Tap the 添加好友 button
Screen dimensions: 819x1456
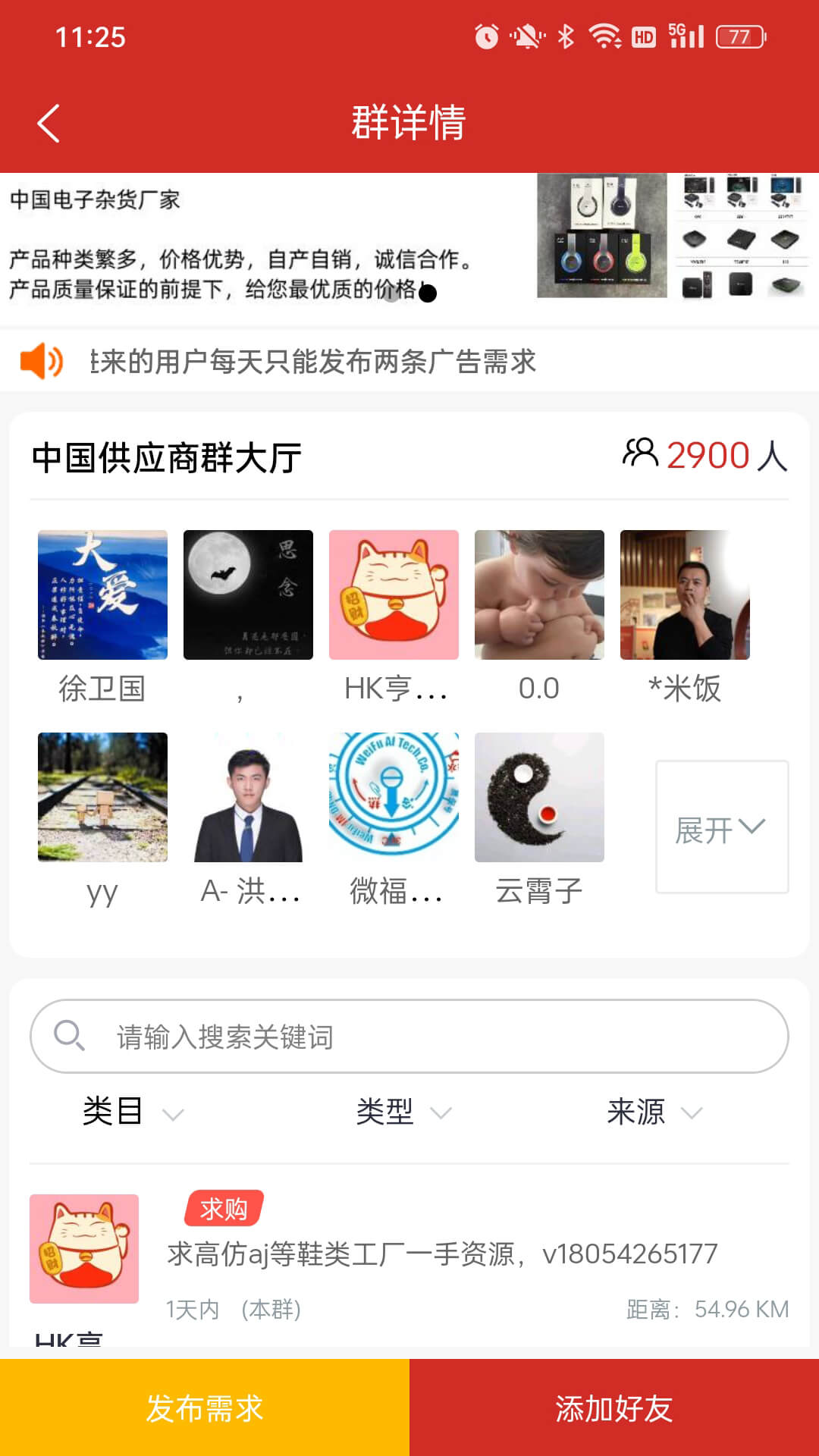coord(614,1408)
